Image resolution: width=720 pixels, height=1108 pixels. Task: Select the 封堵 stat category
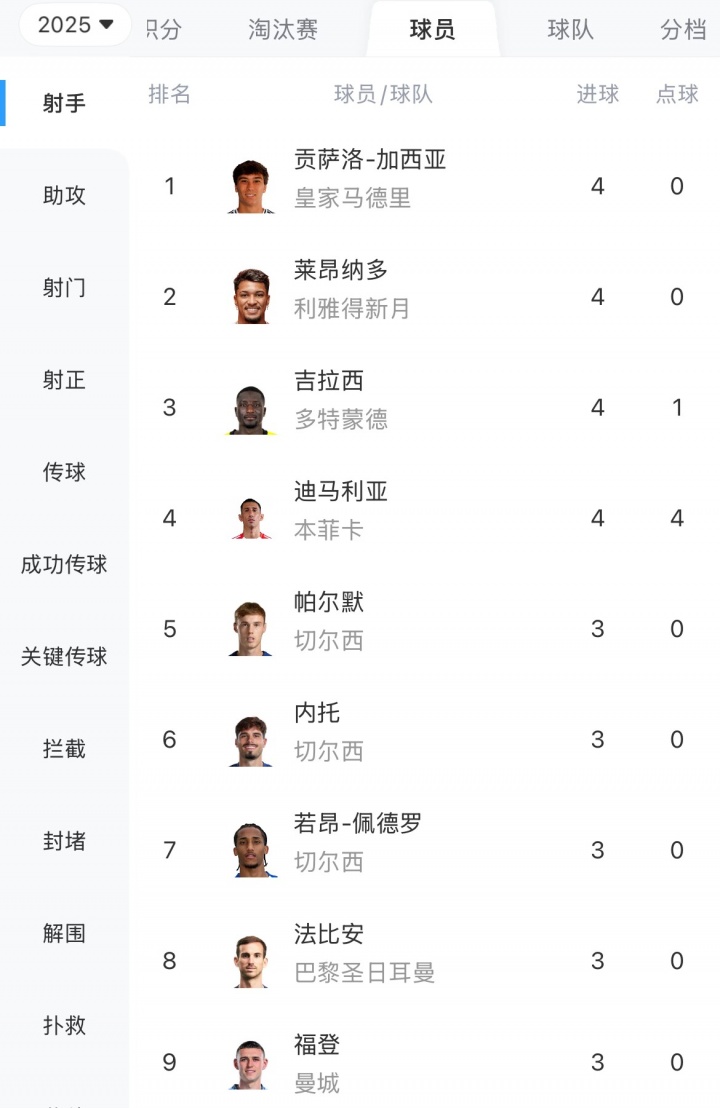point(64,841)
